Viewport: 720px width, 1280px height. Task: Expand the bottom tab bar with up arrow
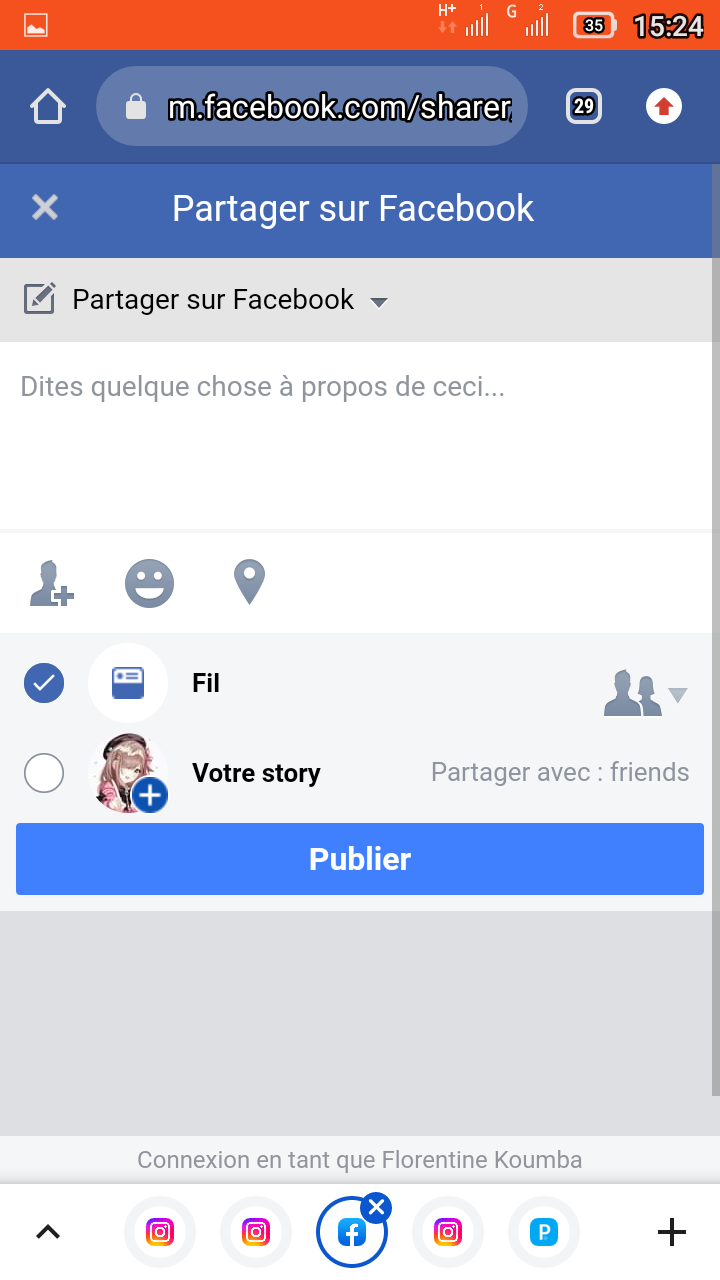point(48,1232)
